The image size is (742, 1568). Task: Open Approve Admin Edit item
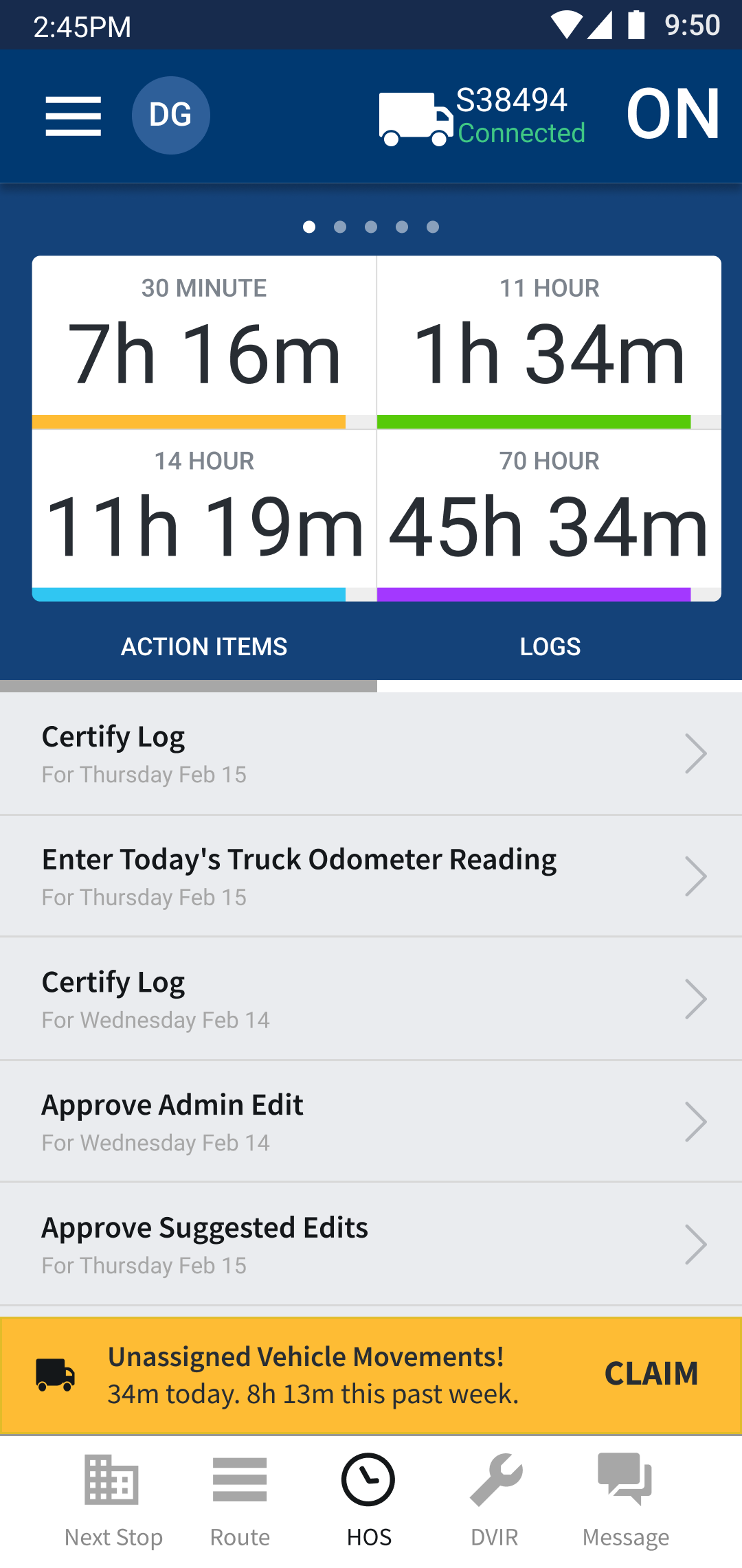coord(371,1122)
